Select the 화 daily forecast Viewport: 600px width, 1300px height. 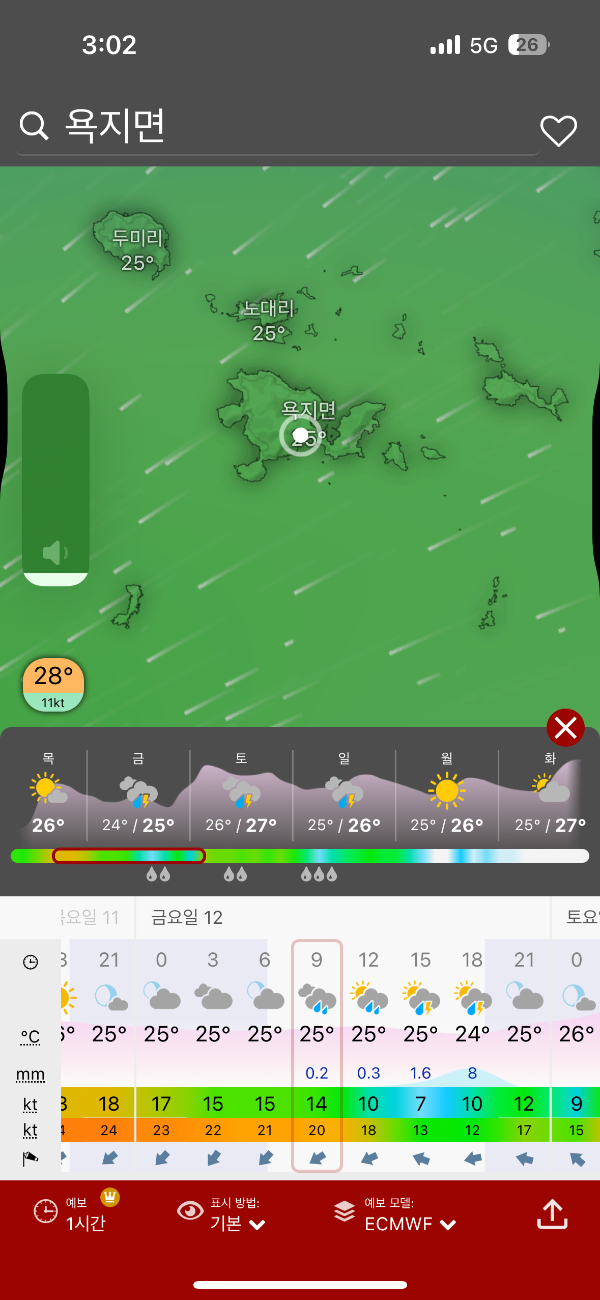[550, 797]
